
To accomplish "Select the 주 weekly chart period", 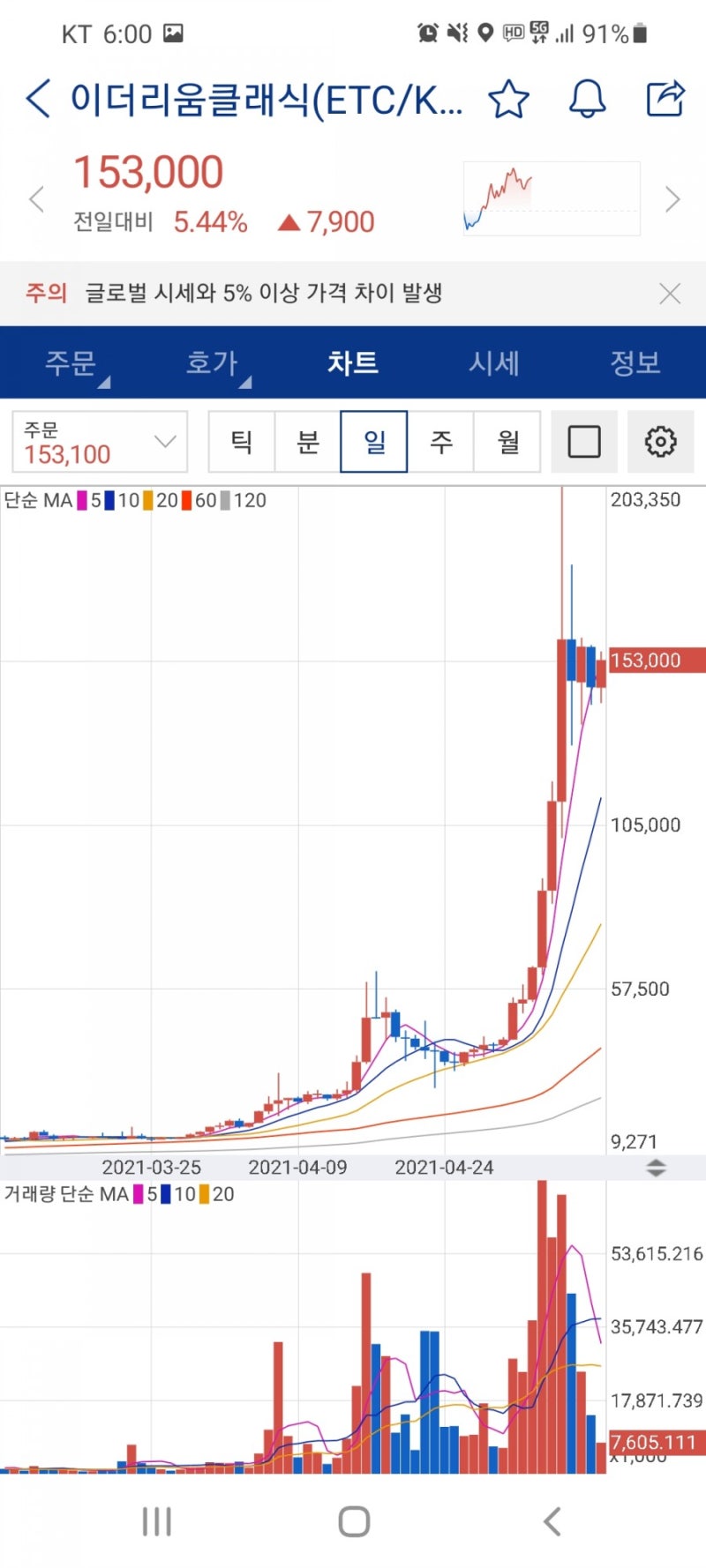I will coord(440,442).
